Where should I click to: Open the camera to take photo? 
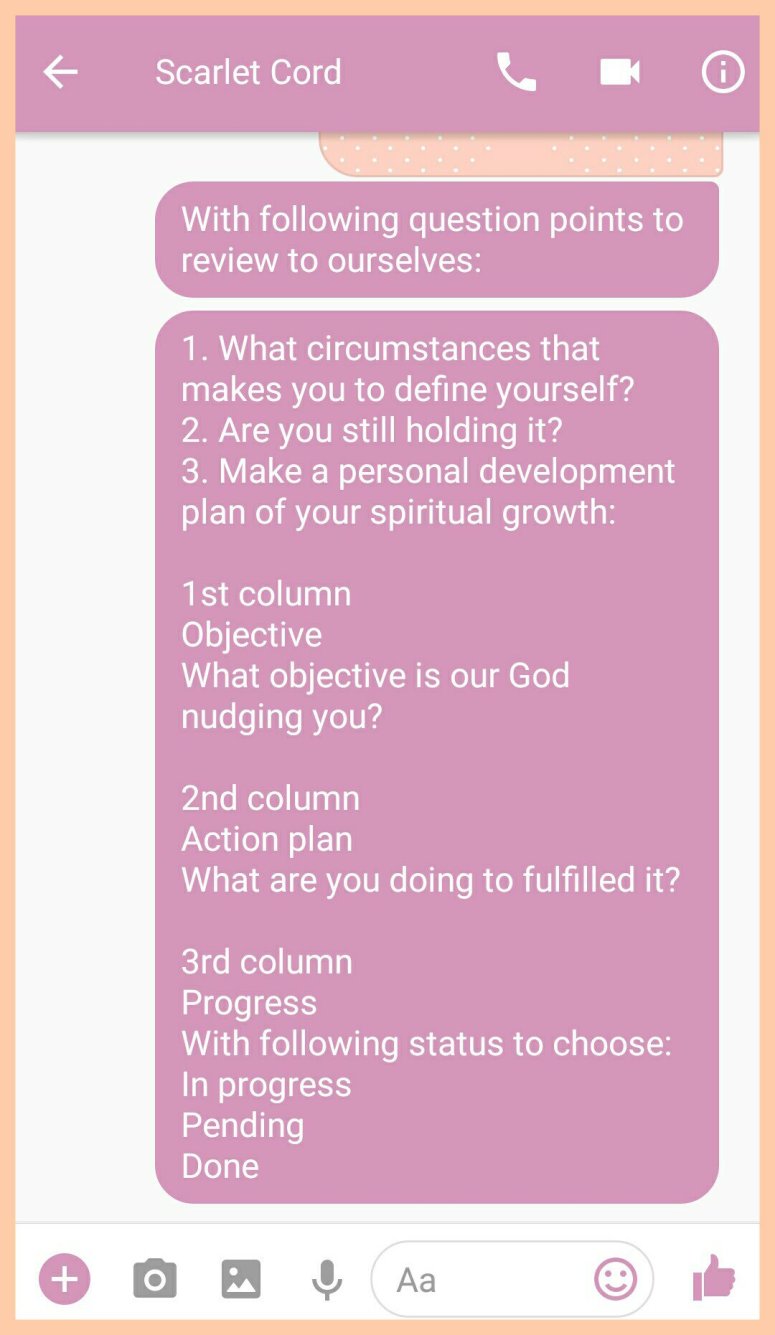click(154, 1279)
